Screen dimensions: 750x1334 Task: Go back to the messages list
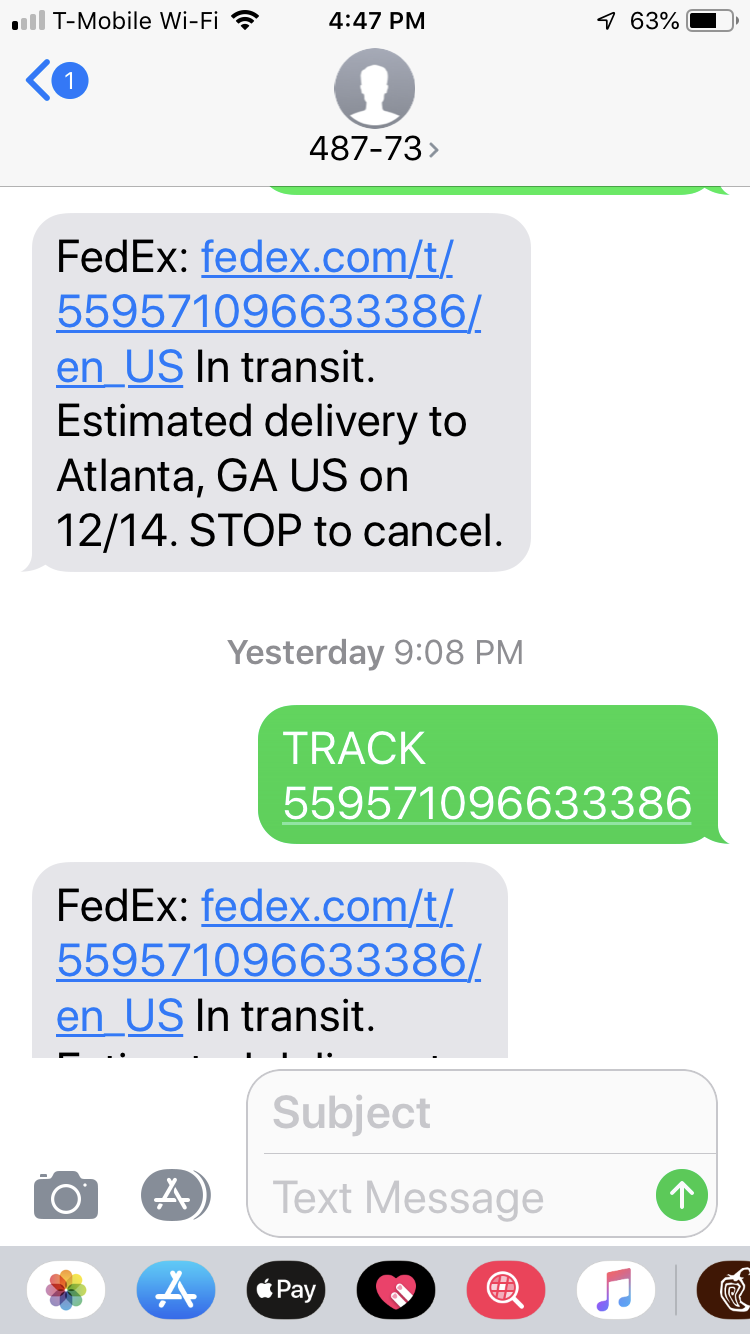tap(57, 81)
